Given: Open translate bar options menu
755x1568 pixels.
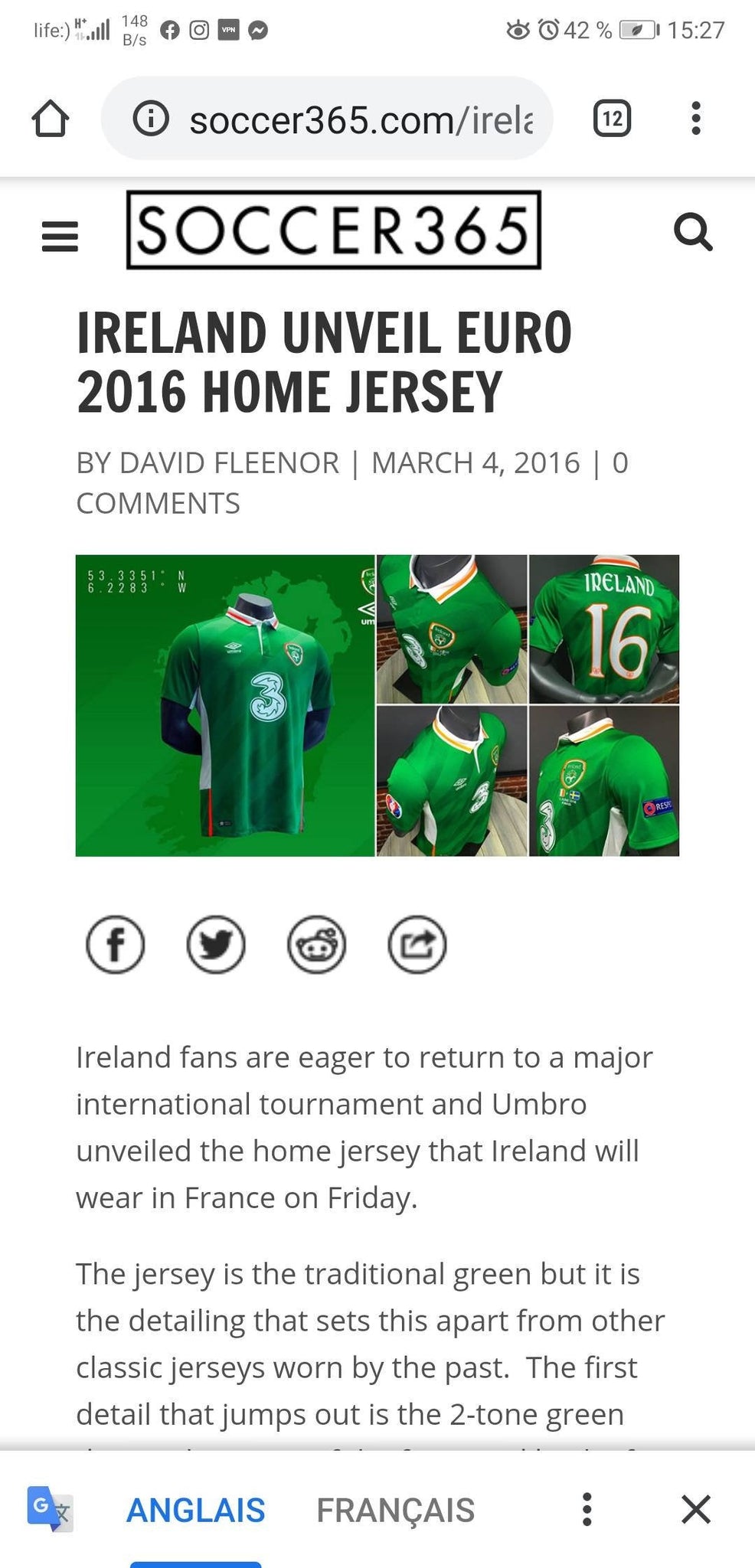Looking at the screenshot, I should [x=587, y=1509].
